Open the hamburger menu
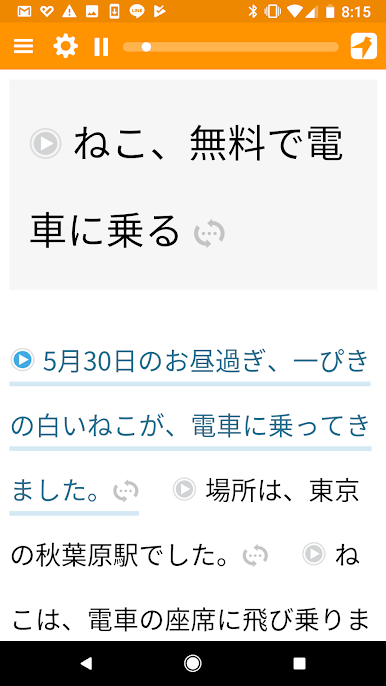Viewport: 386px width, 686px height. pyautogui.click(x=23, y=46)
